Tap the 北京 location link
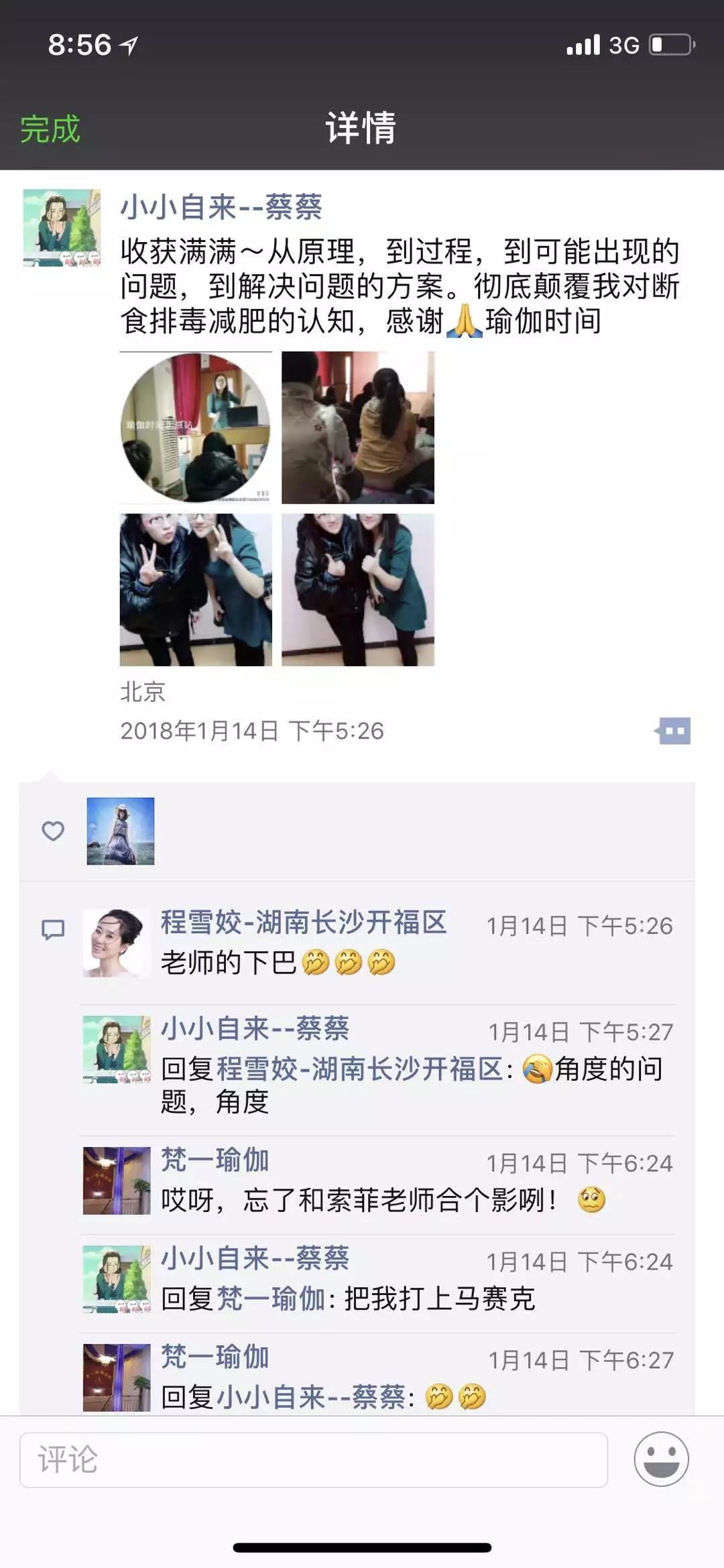724x1568 pixels. [143, 692]
